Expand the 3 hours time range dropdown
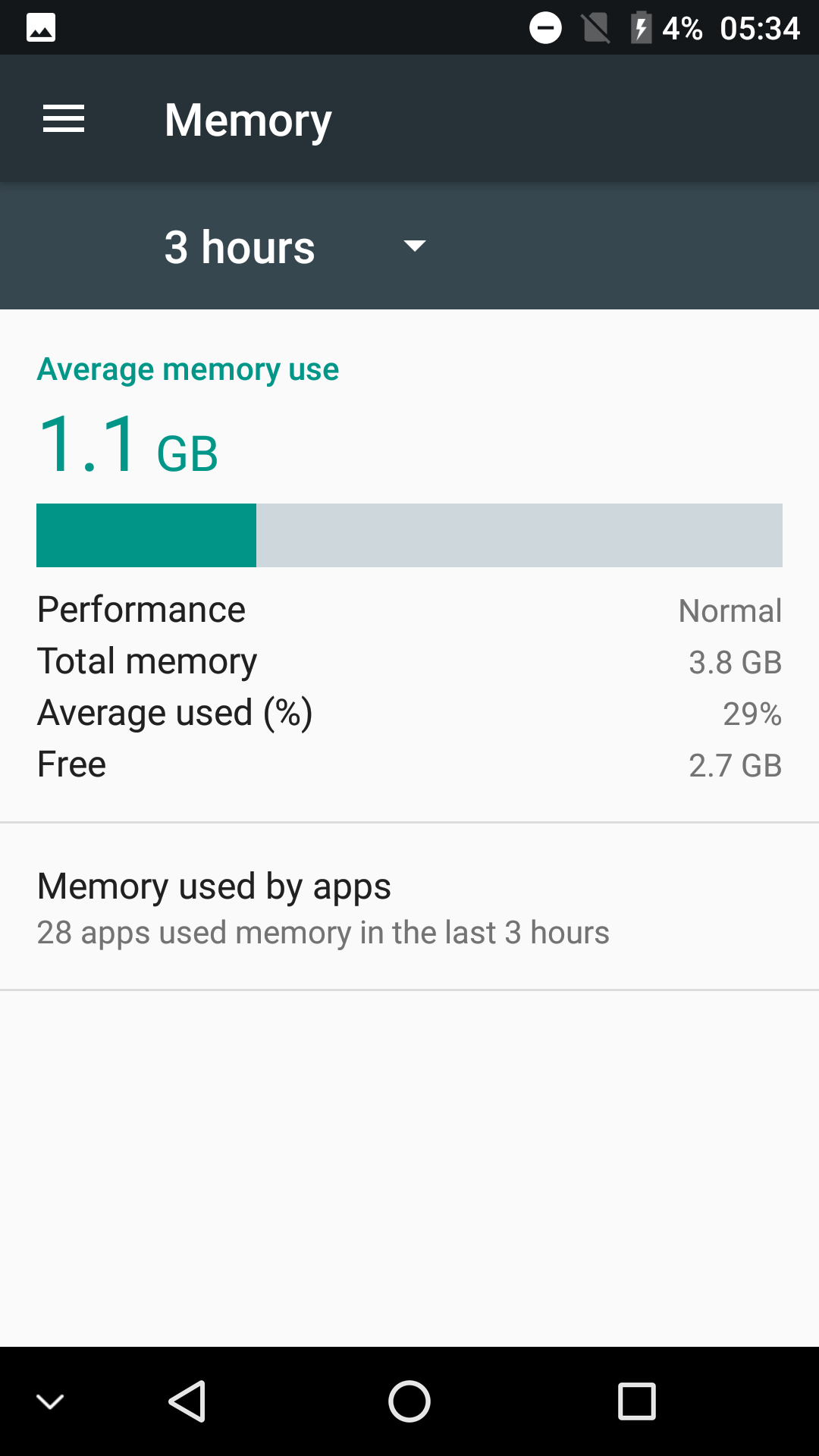 [x=296, y=246]
